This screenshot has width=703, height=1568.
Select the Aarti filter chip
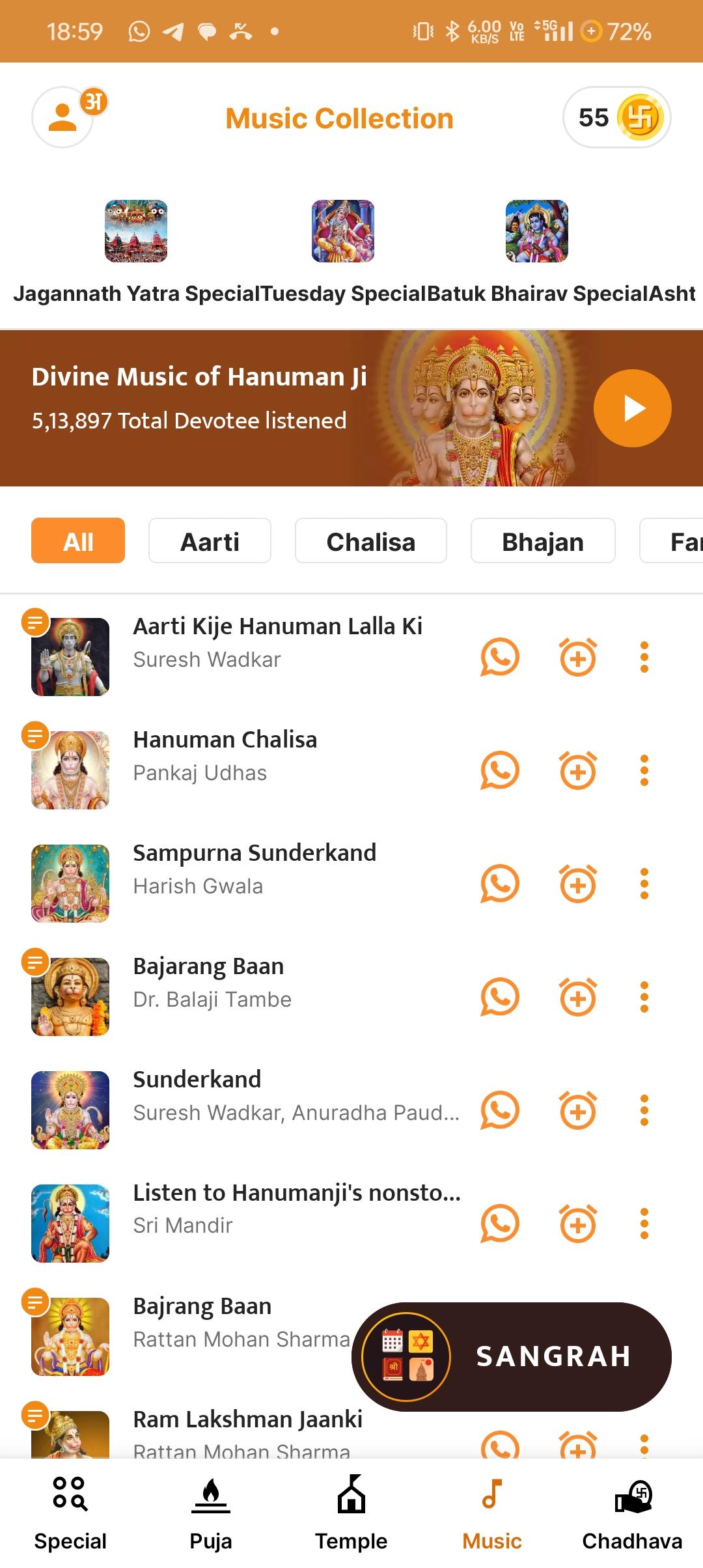(209, 541)
